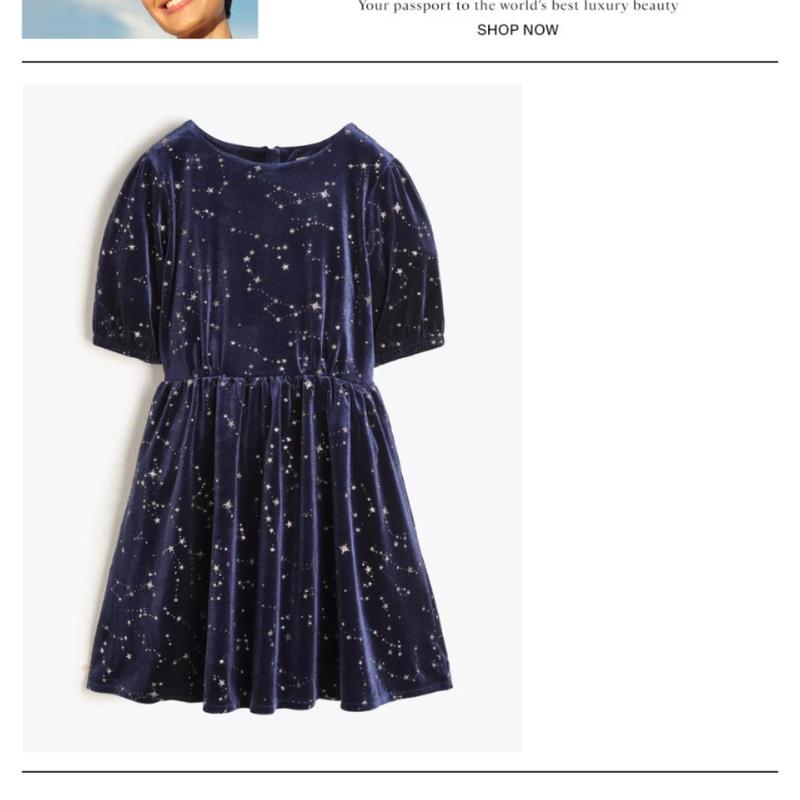The width and height of the screenshot is (800, 800).
Task: Open the navy star velvet dress image
Action: [x=271, y=418]
